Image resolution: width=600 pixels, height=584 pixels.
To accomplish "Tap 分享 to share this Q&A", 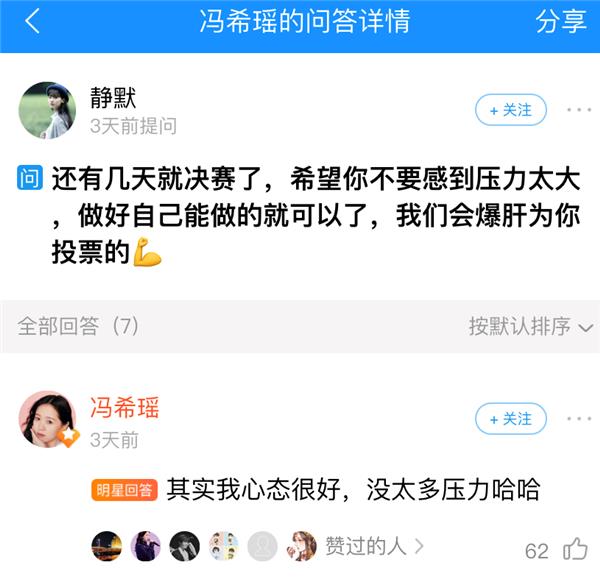I will click(x=560, y=22).
